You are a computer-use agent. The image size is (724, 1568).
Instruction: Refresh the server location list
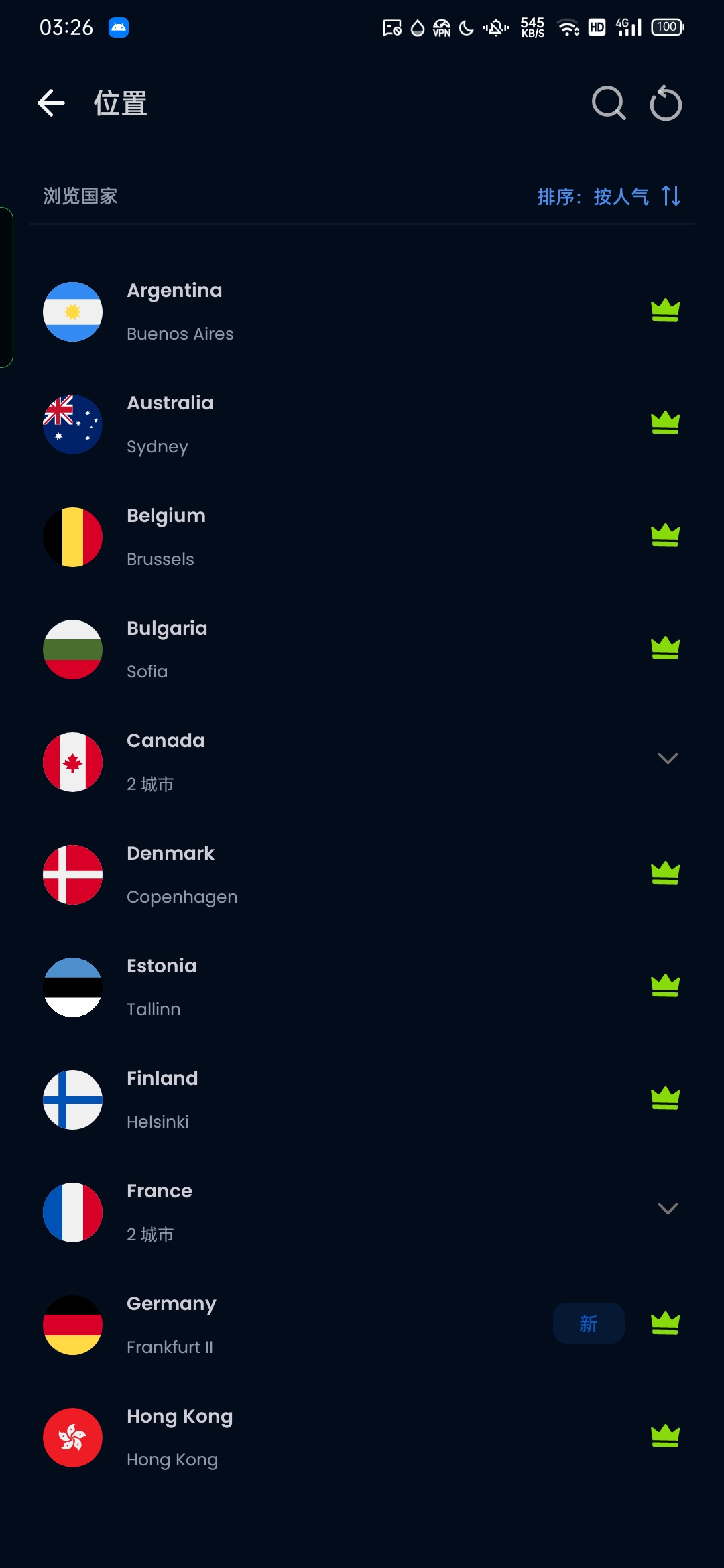666,103
